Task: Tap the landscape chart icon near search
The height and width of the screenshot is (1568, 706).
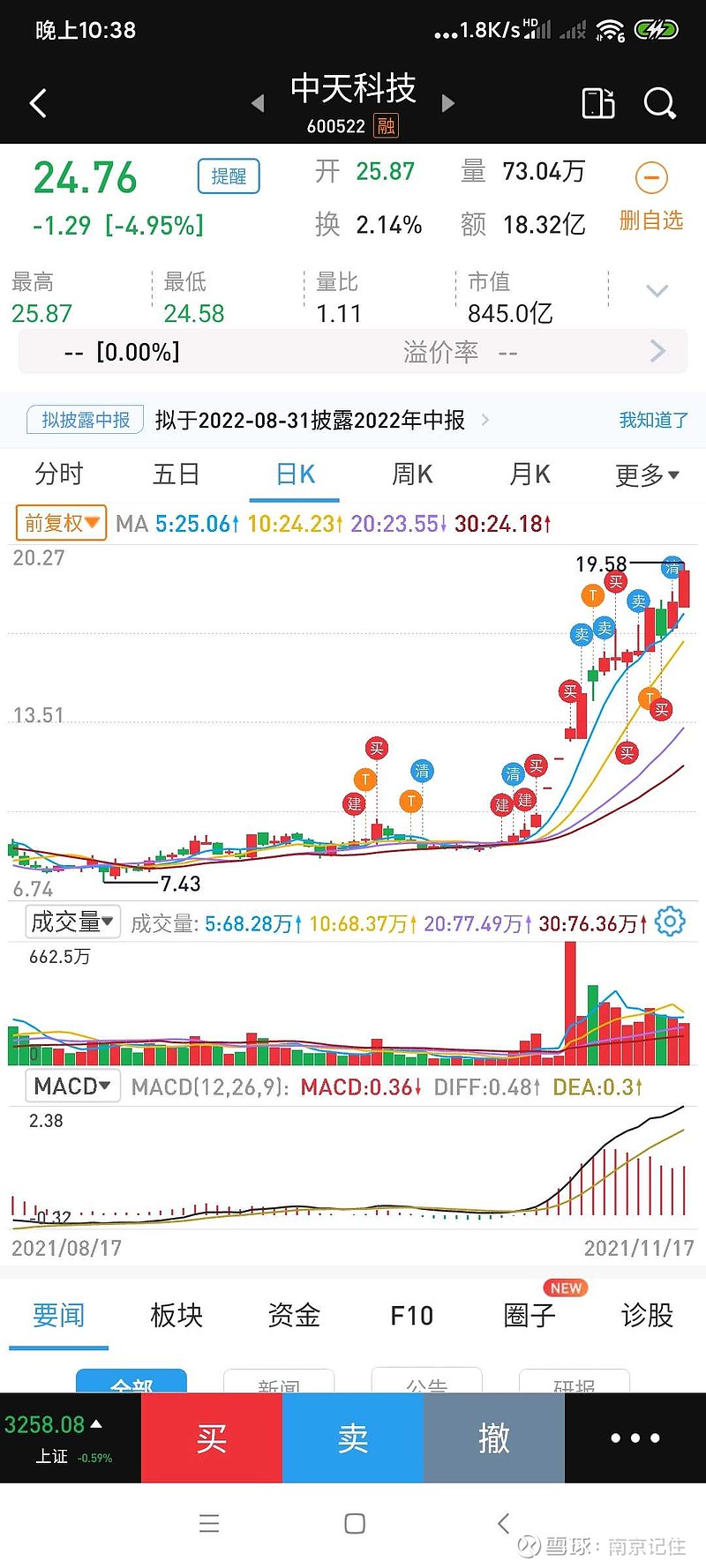Action: (x=597, y=102)
